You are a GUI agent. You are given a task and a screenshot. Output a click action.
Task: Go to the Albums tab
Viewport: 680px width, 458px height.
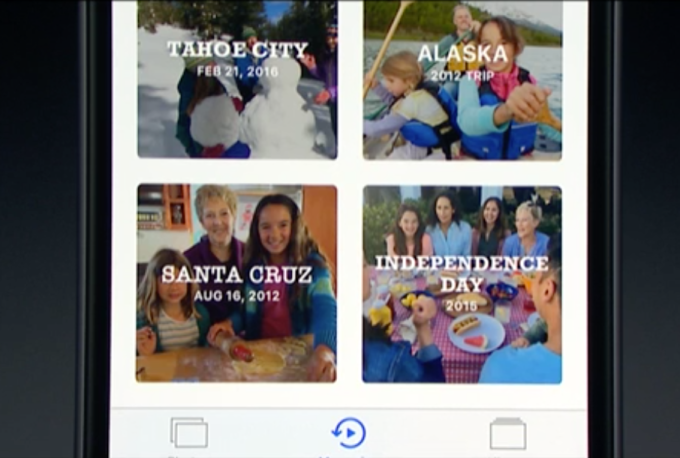pyautogui.click(x=507, y=433)
